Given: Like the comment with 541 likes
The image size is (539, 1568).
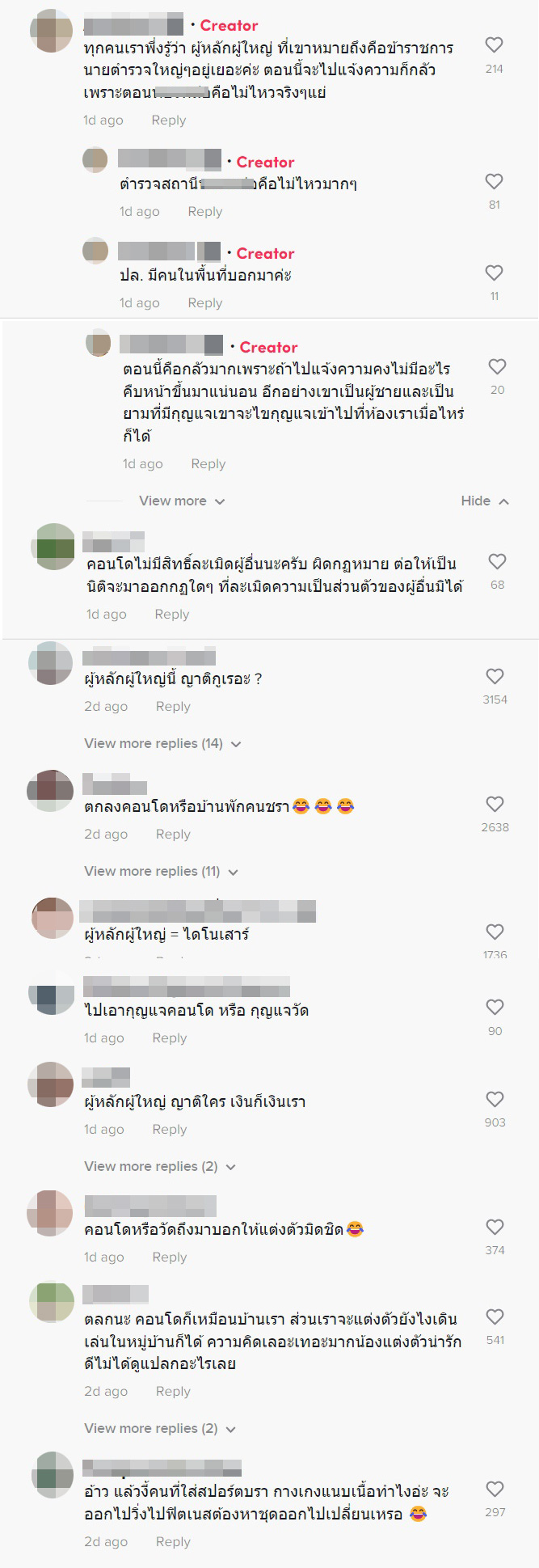Looking at the screenshot, I should click(x=495, y=1317).
